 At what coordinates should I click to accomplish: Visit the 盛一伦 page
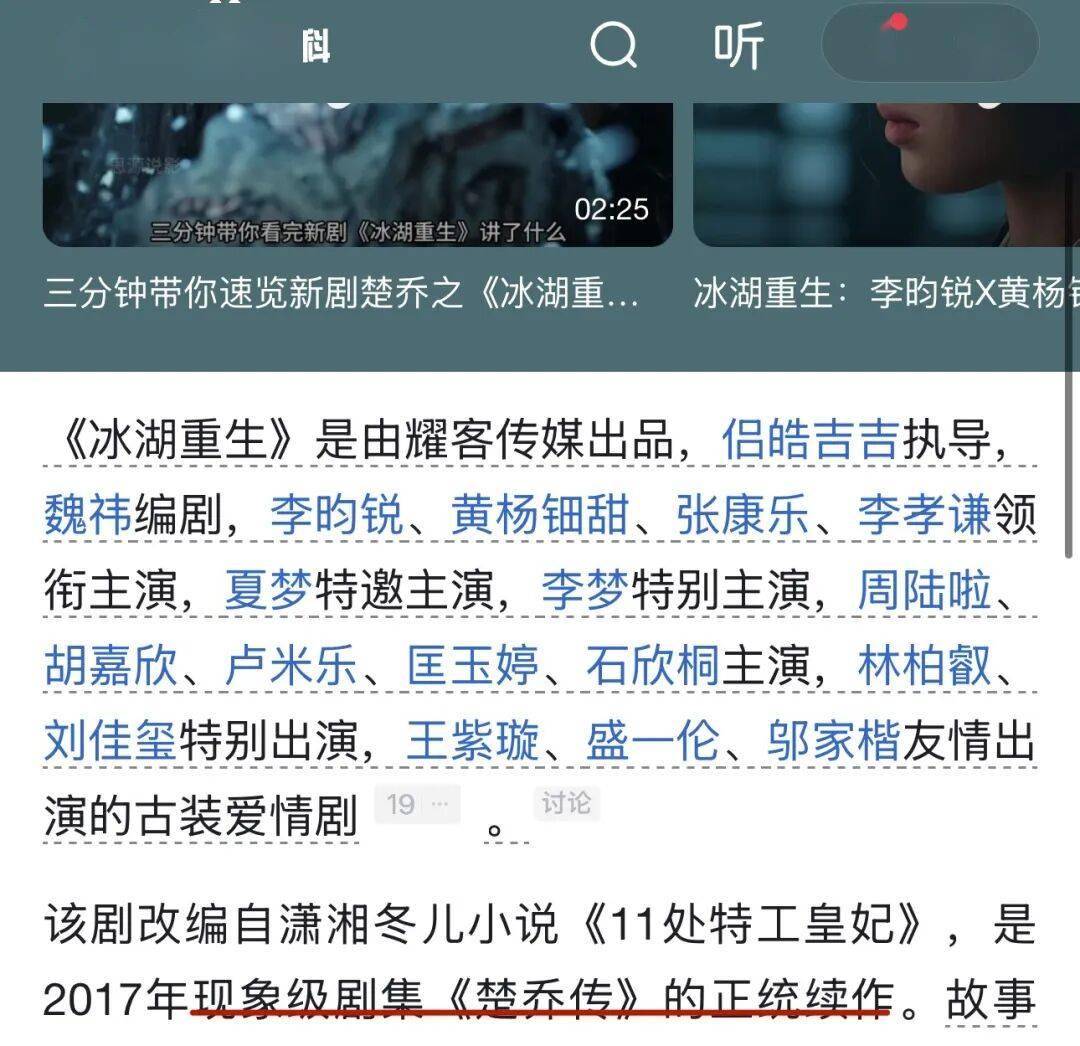652,741
